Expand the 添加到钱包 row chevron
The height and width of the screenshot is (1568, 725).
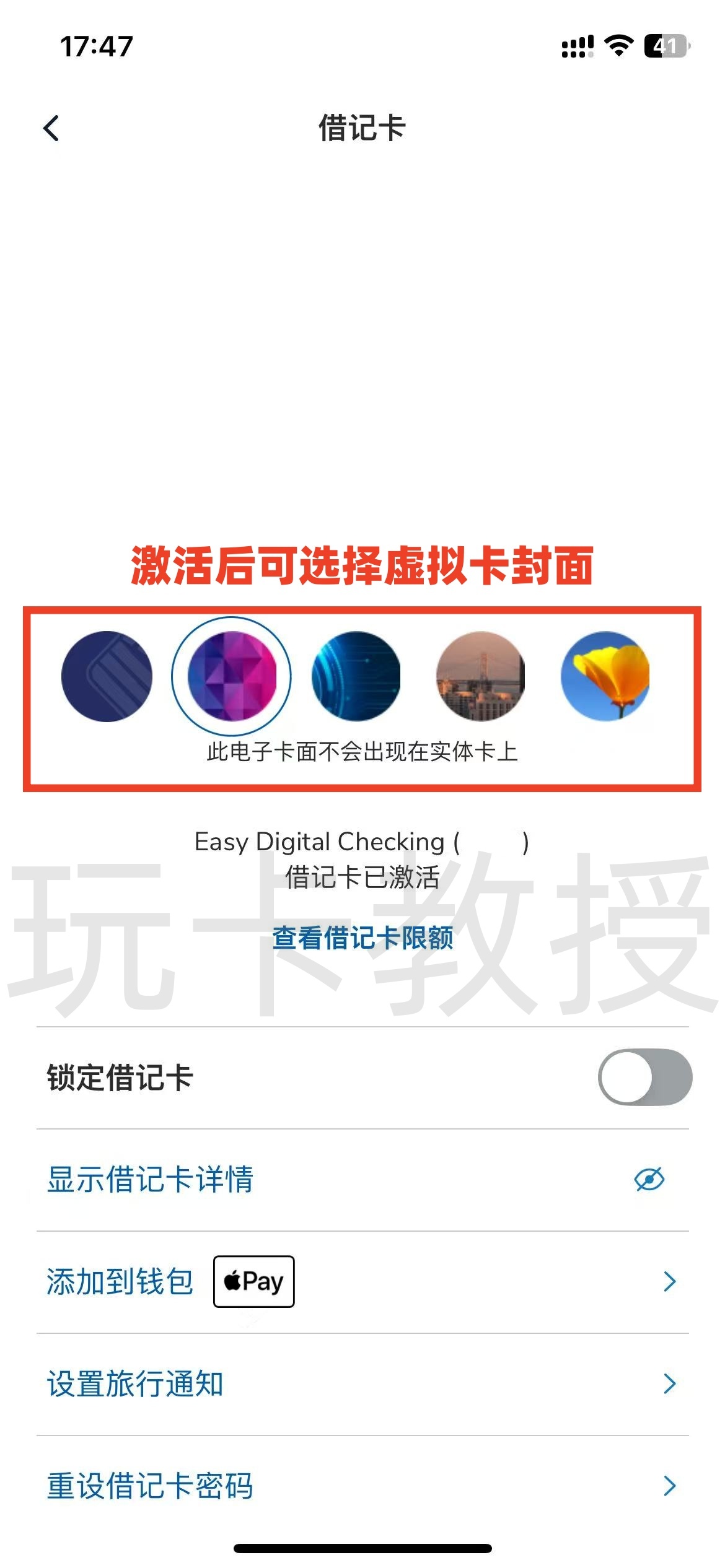tap(669, 1281)
